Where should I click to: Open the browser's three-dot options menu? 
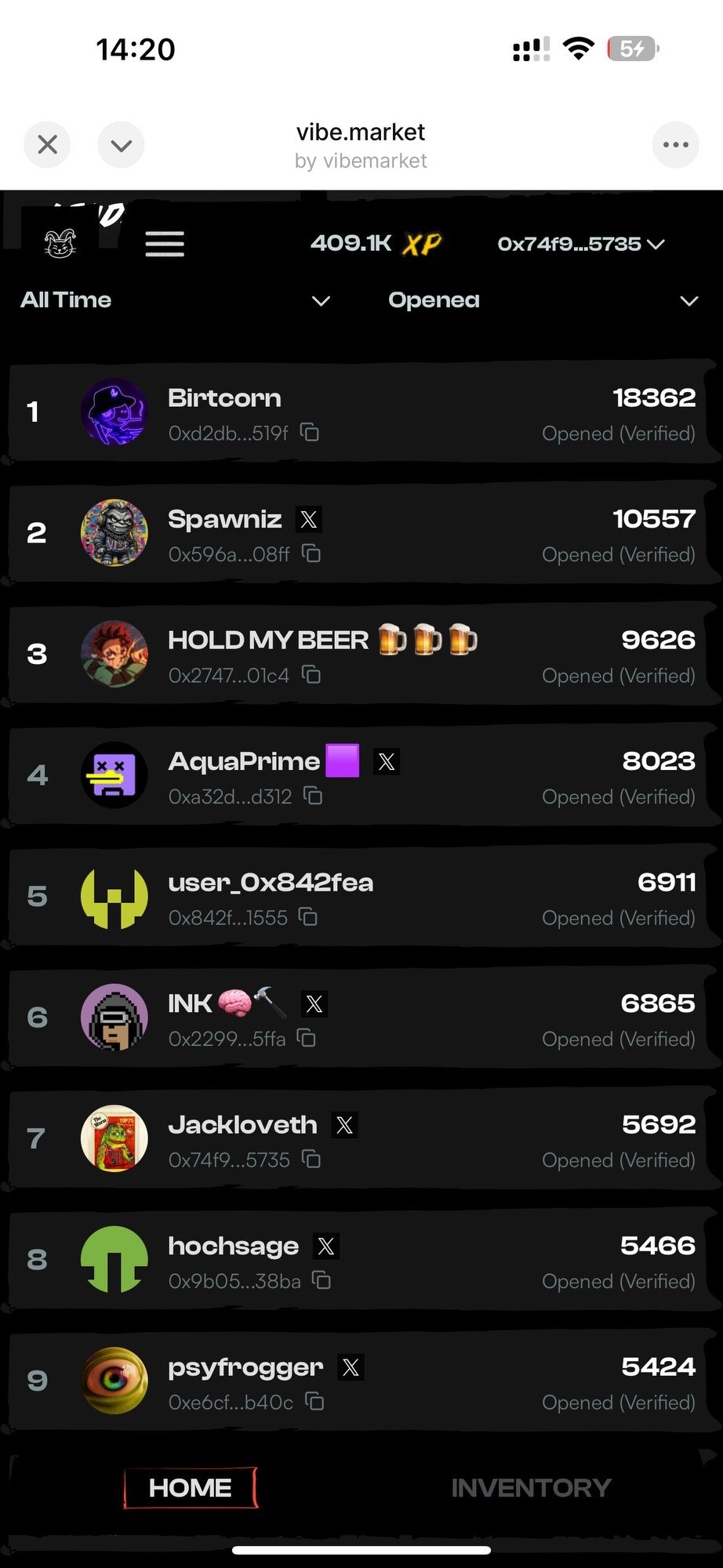(675, 145)
